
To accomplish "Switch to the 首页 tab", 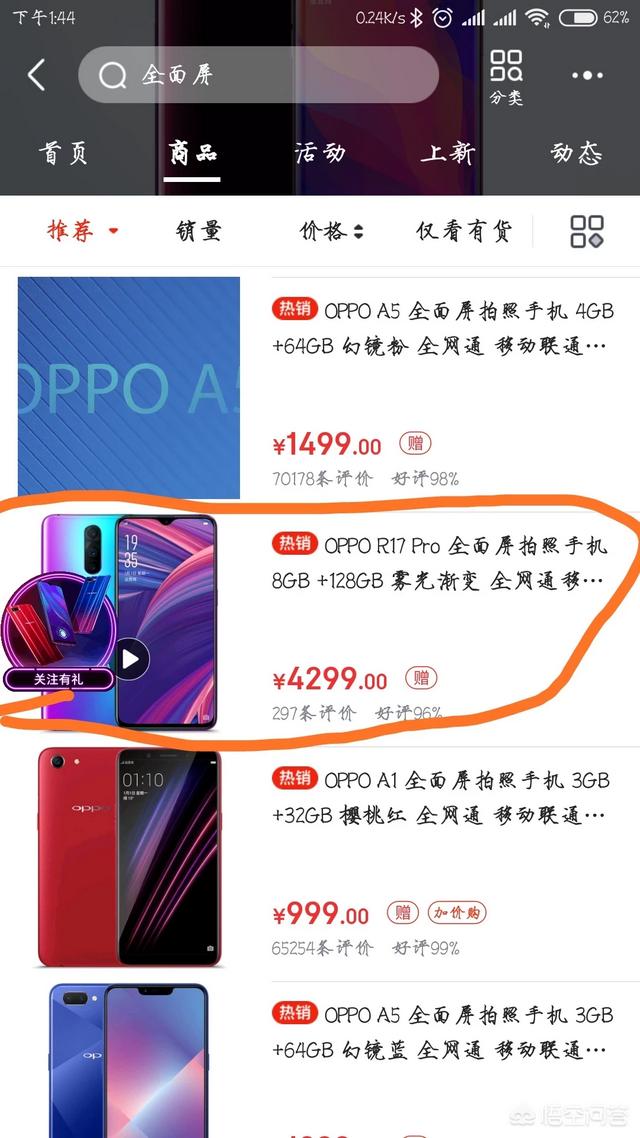I will (65, 153).
